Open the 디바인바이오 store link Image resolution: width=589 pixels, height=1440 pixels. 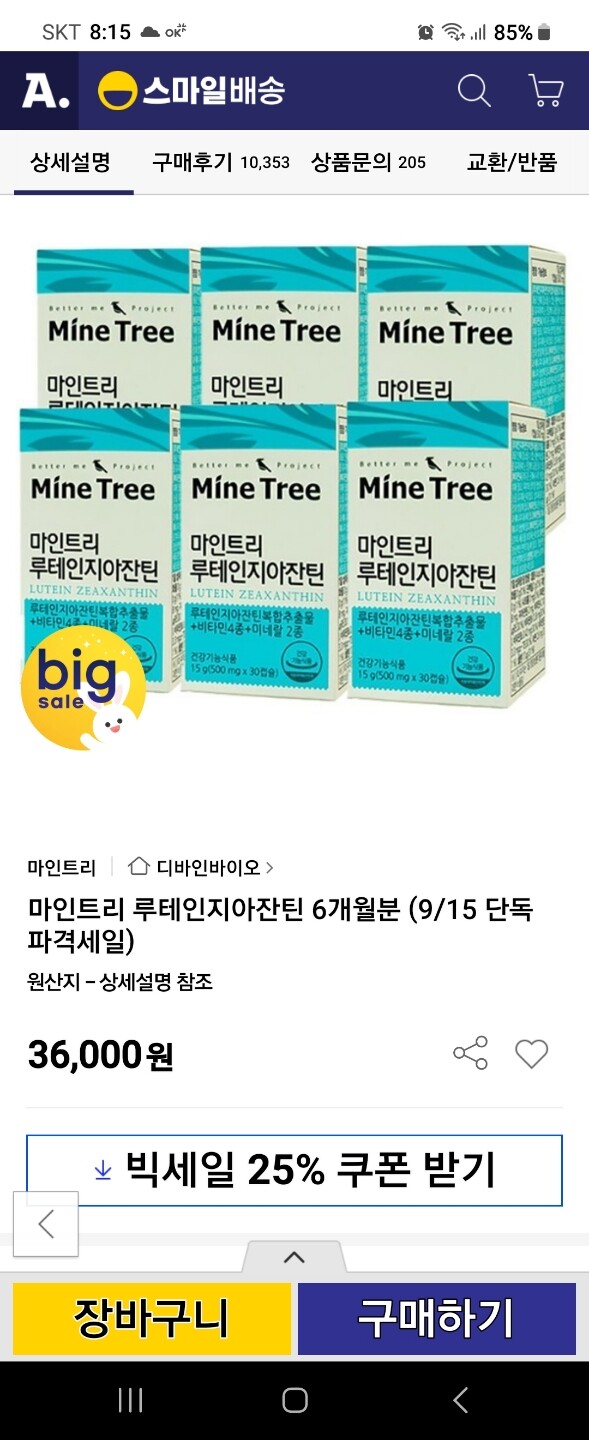click(201, 867)
